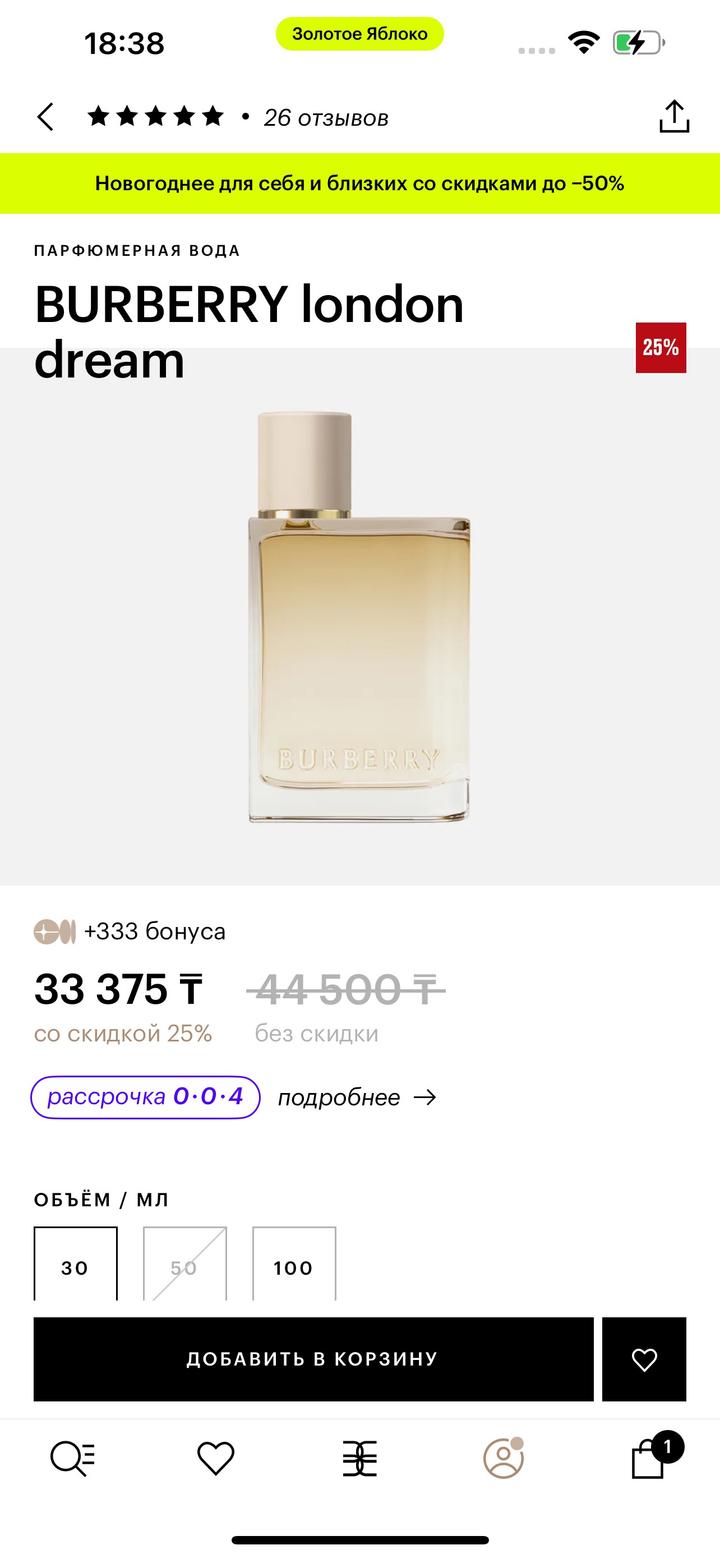Select the 30 ml volume
This screenshot has height=1558, width=720.
[75, 1266]
